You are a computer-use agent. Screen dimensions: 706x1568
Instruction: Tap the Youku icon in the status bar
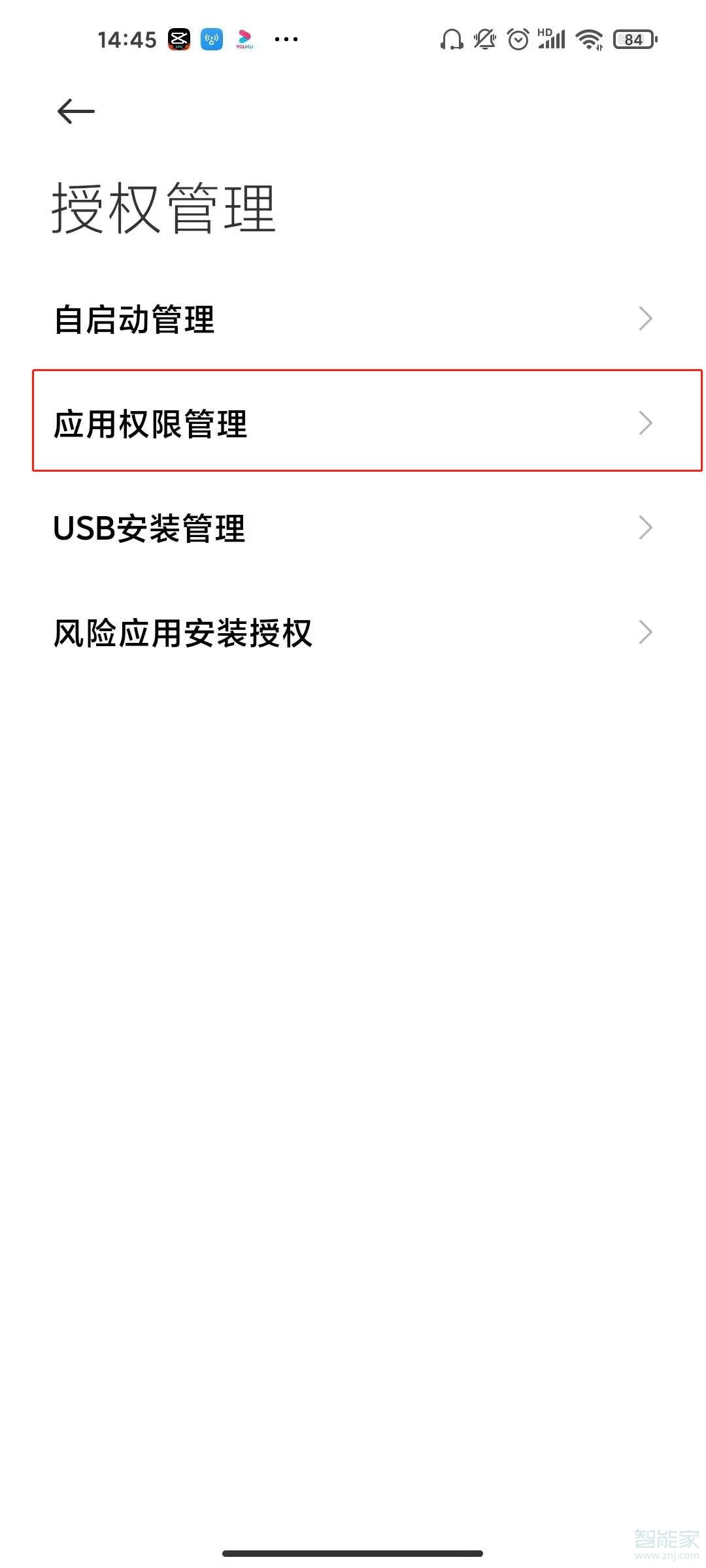point(244,39)
